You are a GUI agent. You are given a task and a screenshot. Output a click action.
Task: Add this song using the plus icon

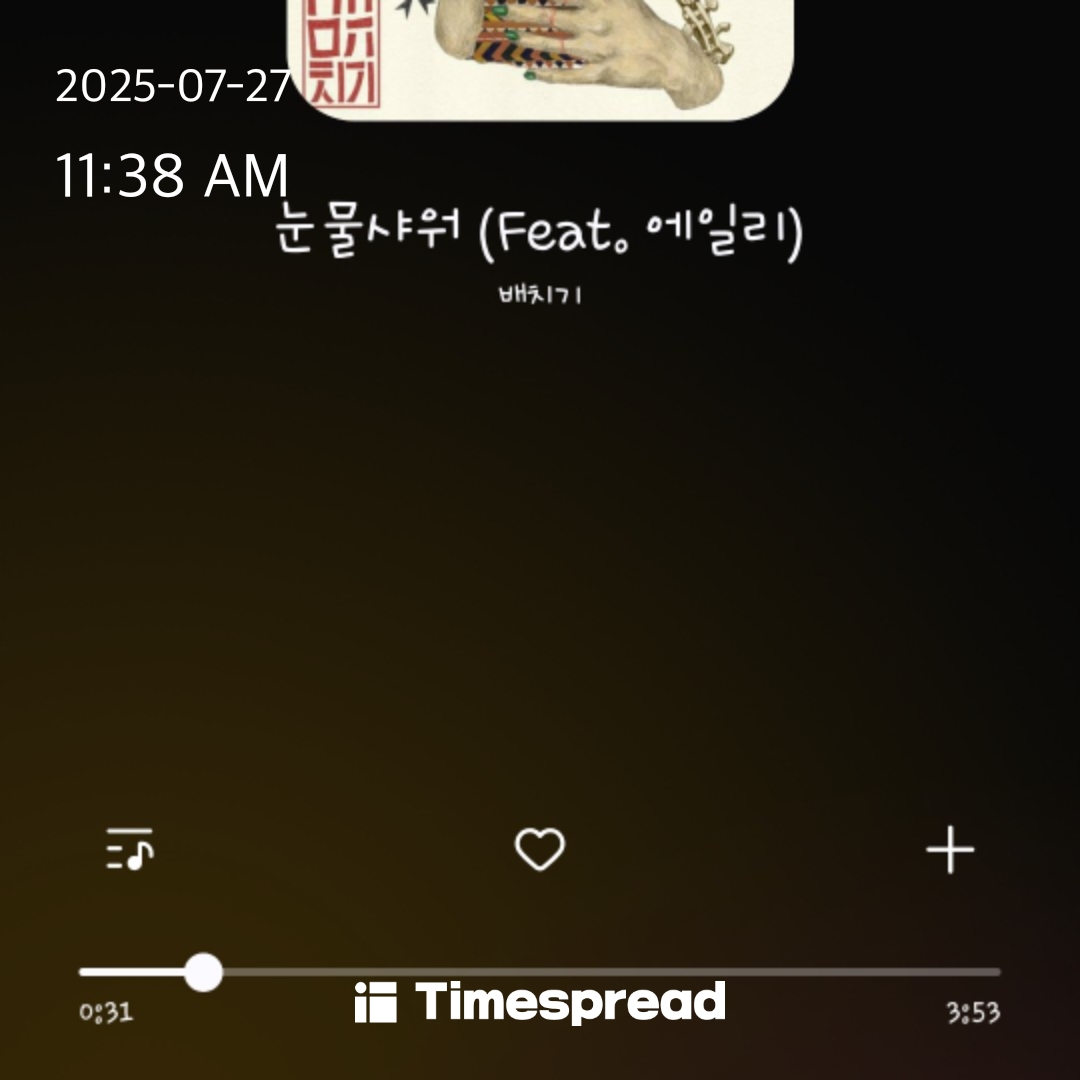(x=950, y=850)
